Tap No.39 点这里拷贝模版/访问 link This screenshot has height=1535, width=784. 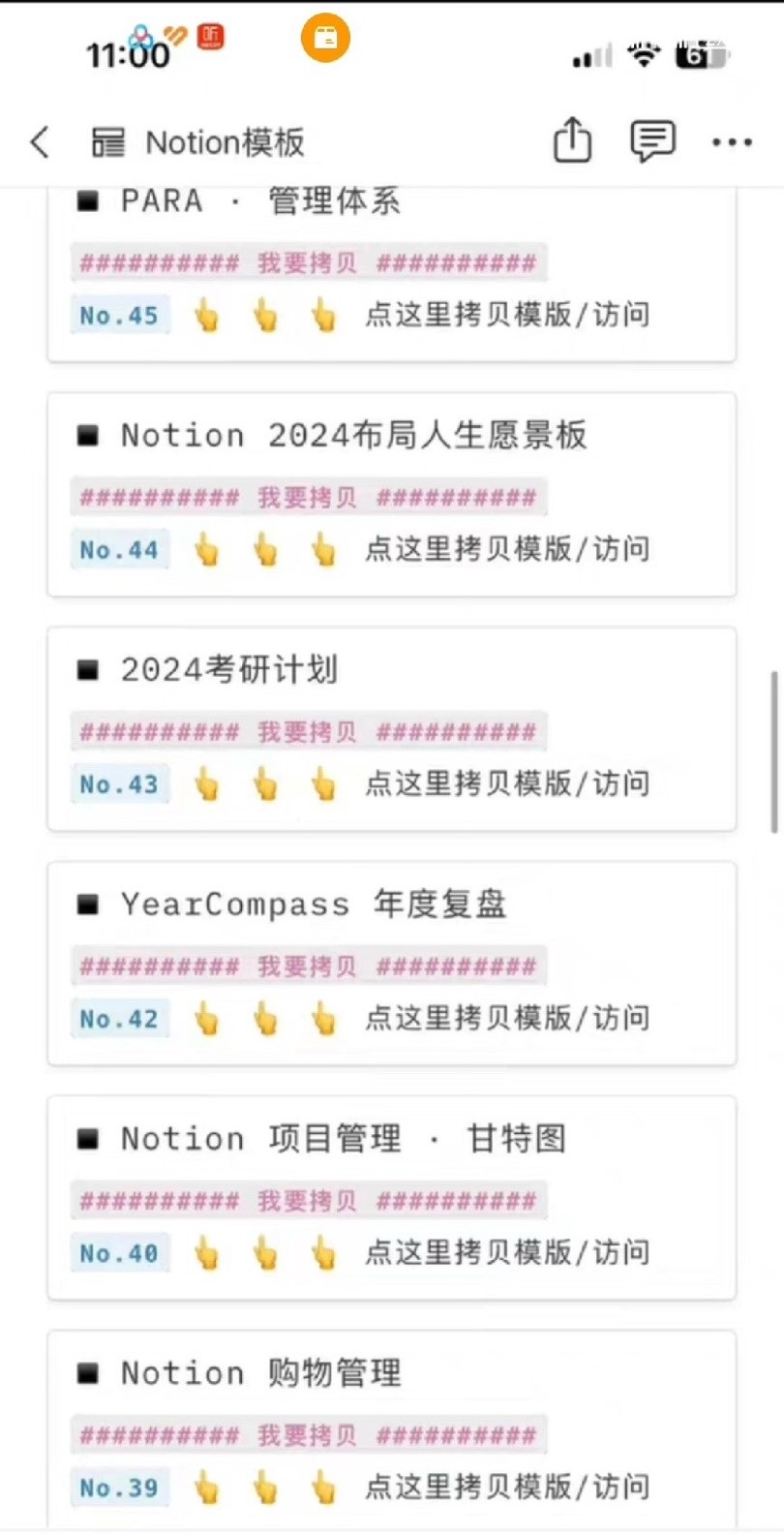click(506, 1487)
